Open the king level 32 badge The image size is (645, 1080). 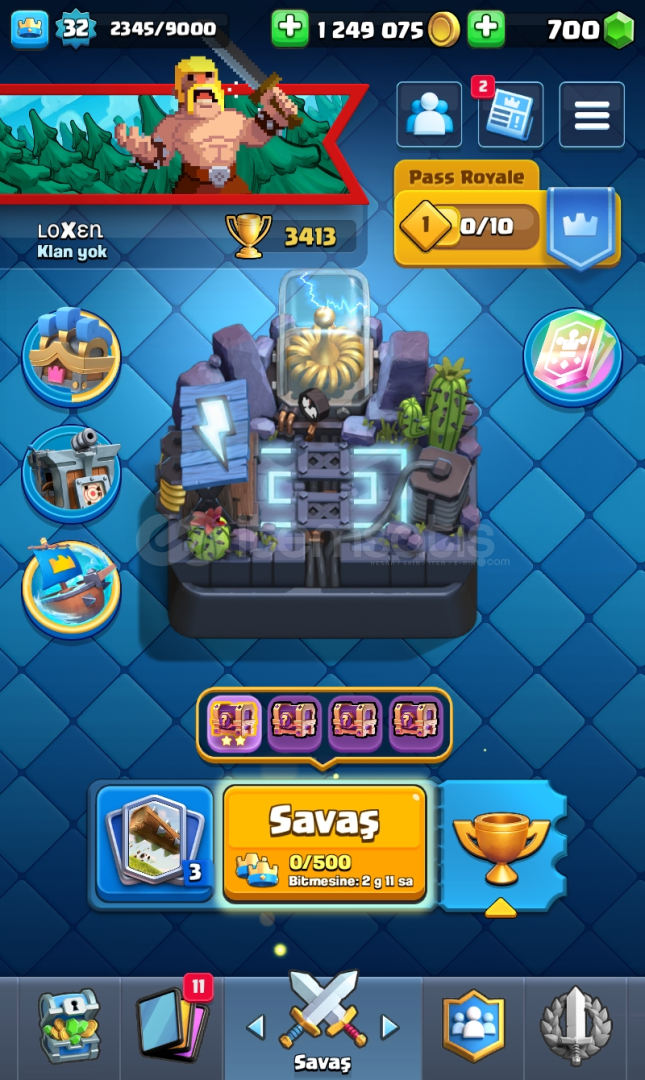pos(75,29)
